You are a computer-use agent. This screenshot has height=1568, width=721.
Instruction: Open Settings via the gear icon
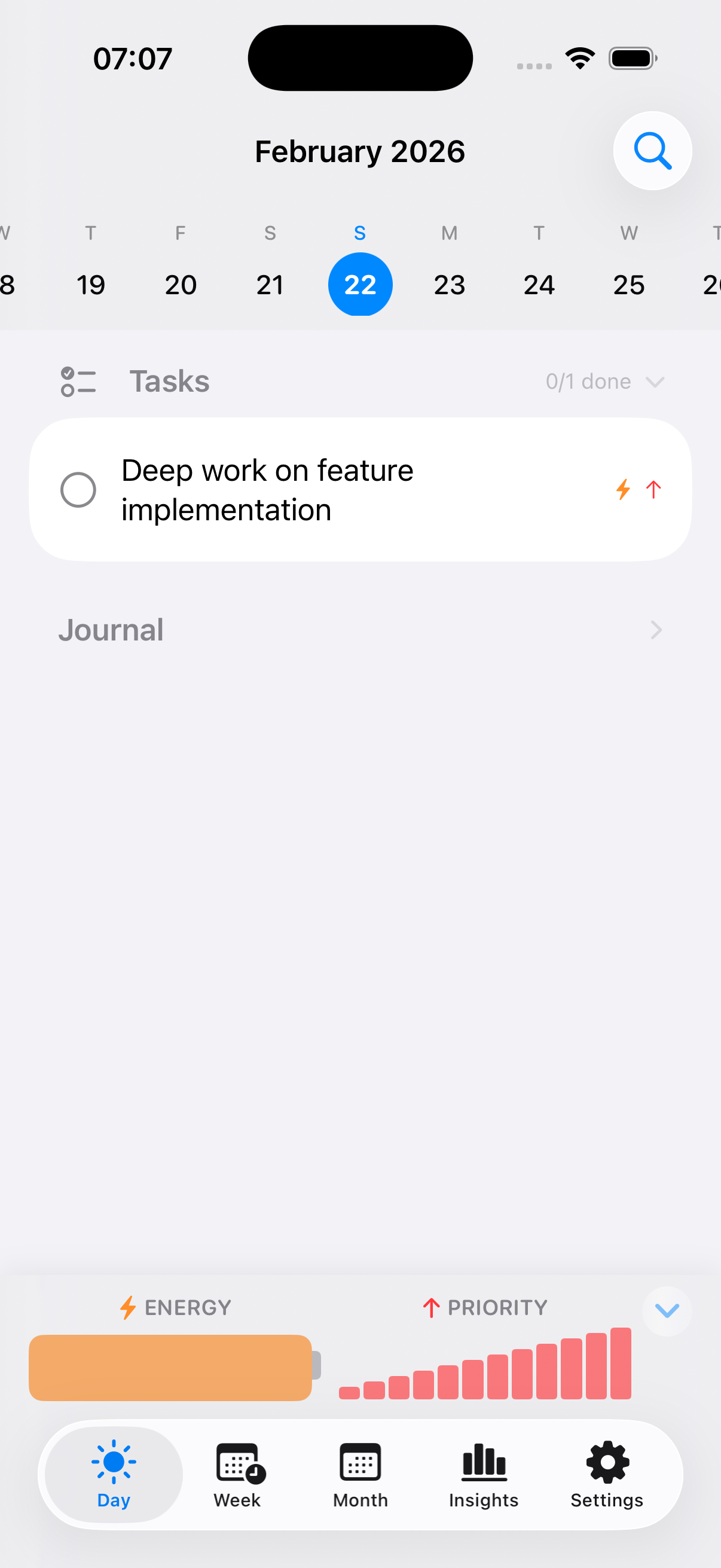606,1473
